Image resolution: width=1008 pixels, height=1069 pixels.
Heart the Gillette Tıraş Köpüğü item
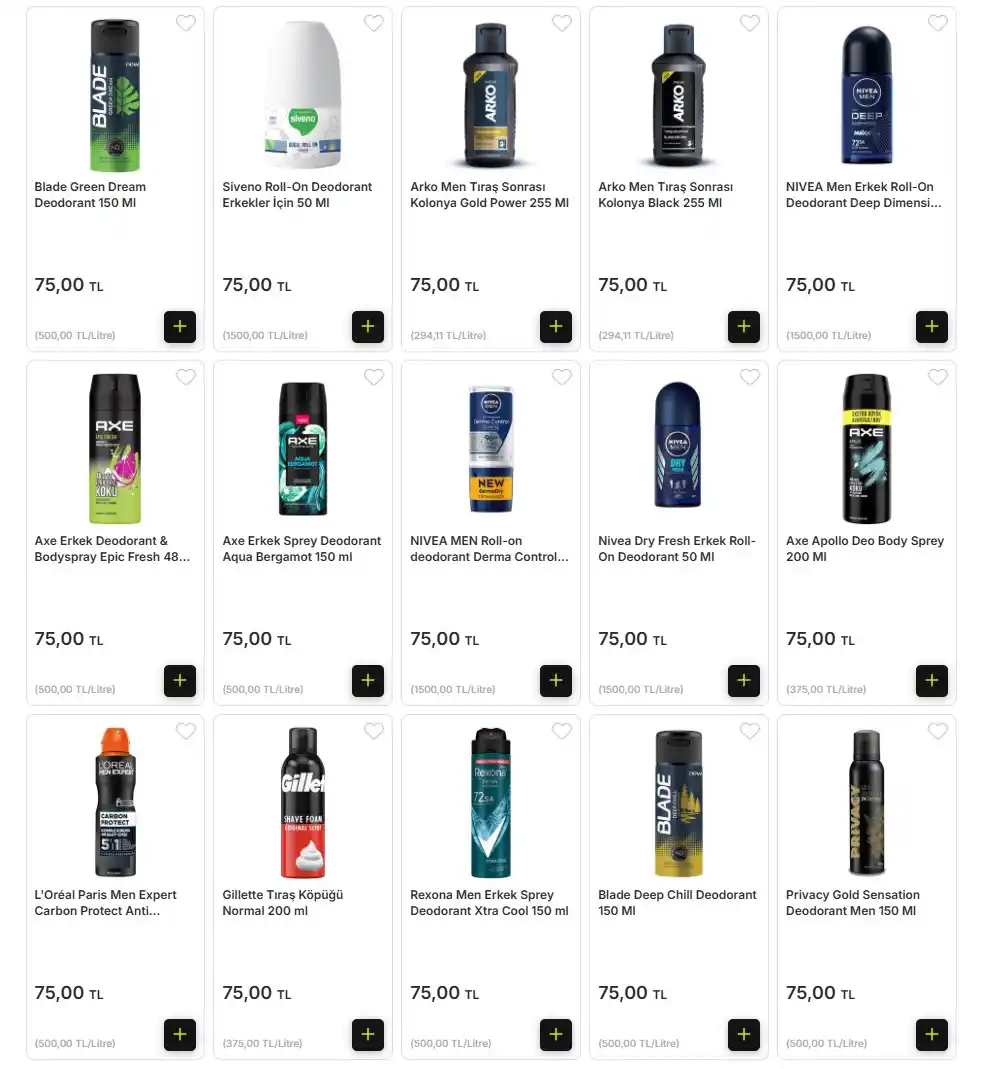coord(374,731)
